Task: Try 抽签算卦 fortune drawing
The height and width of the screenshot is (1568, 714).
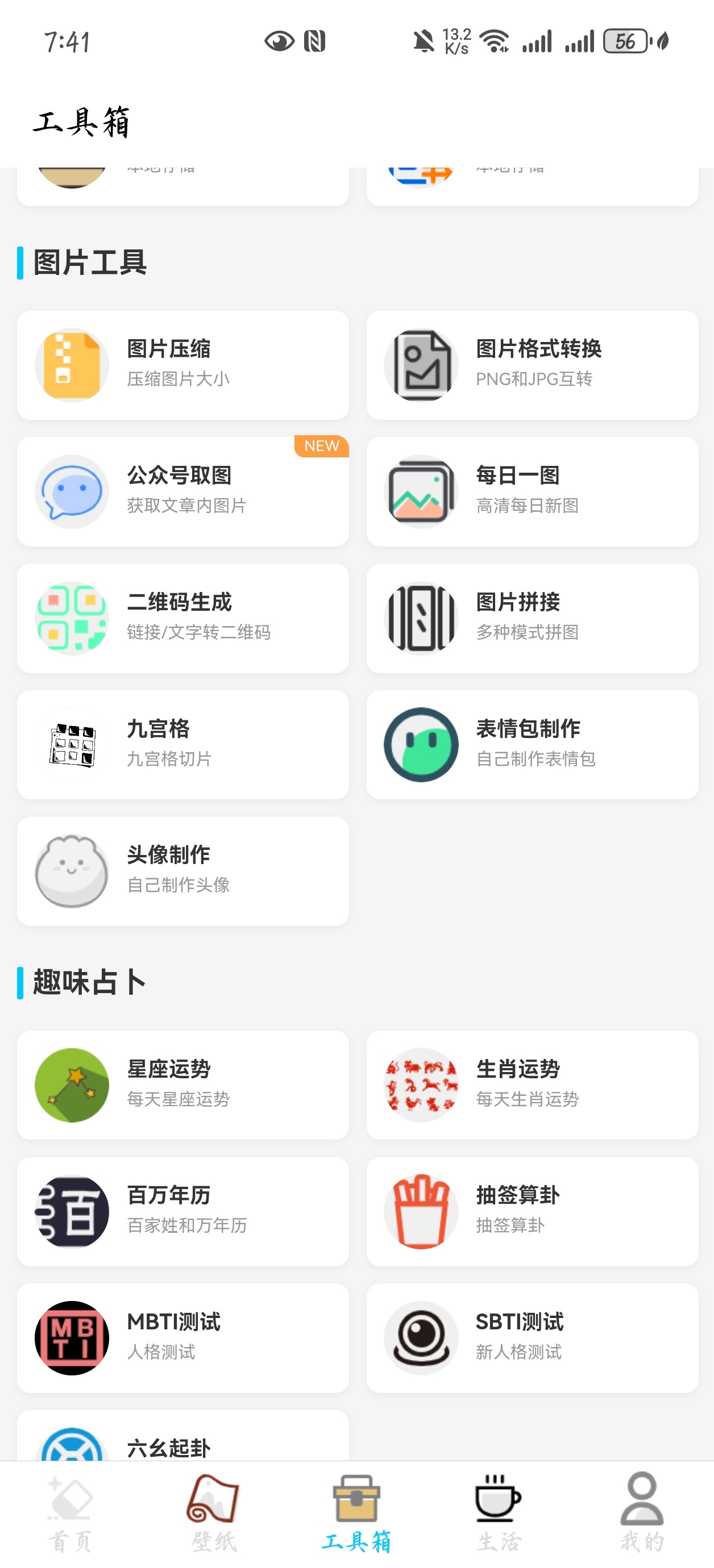Action: (533, 1211)
